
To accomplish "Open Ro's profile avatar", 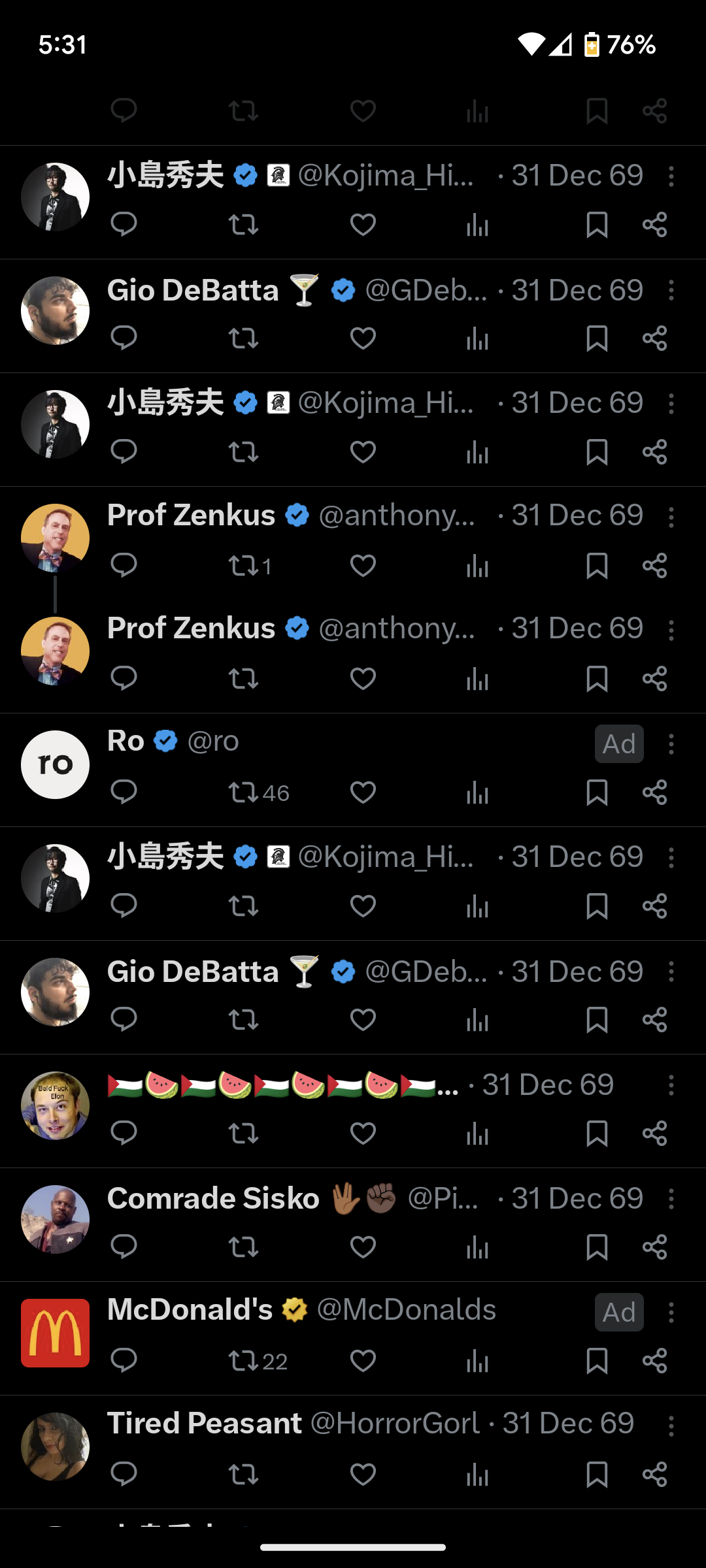I will point(55,764).
